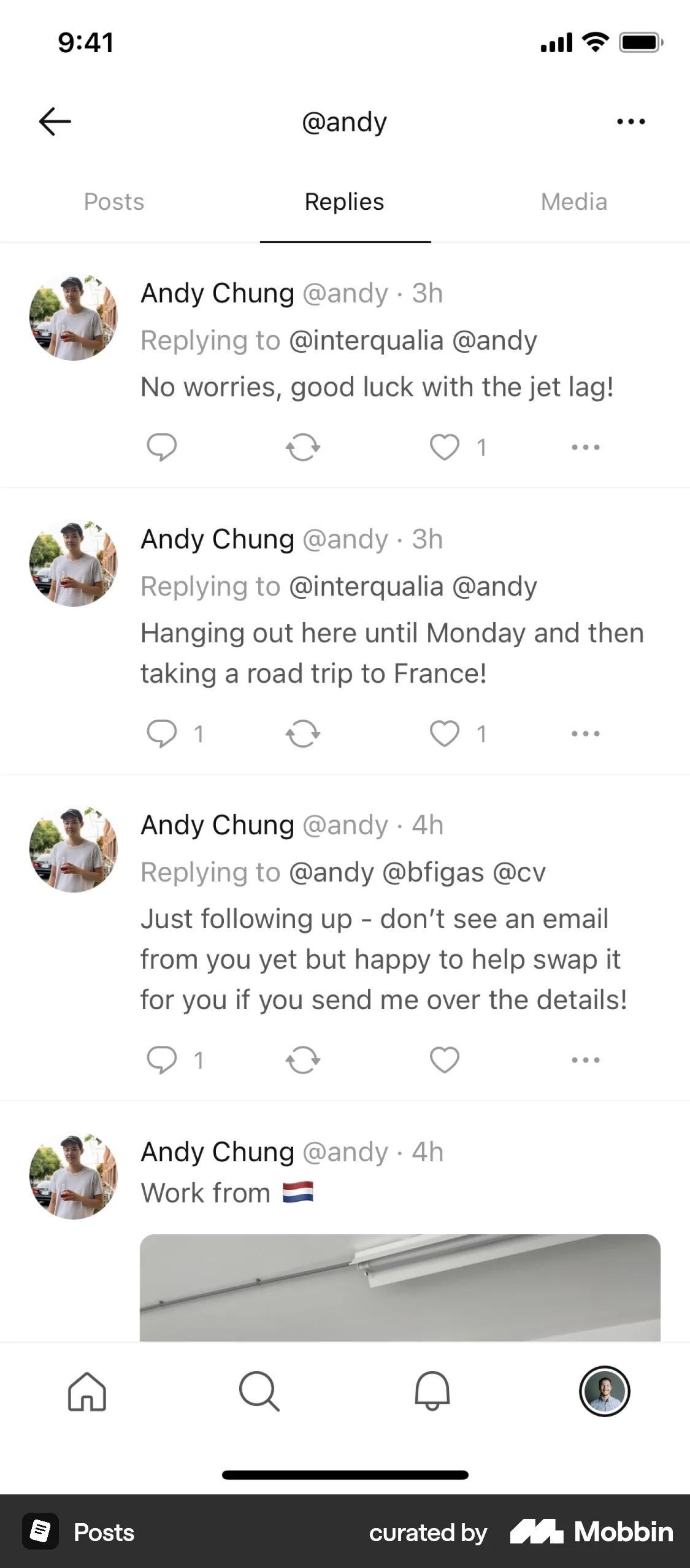Viewport: 690px width, 1568px height.
Task: Repost the "road trip to France" reply
Action: pyautogui.click(x=303, y=733)
